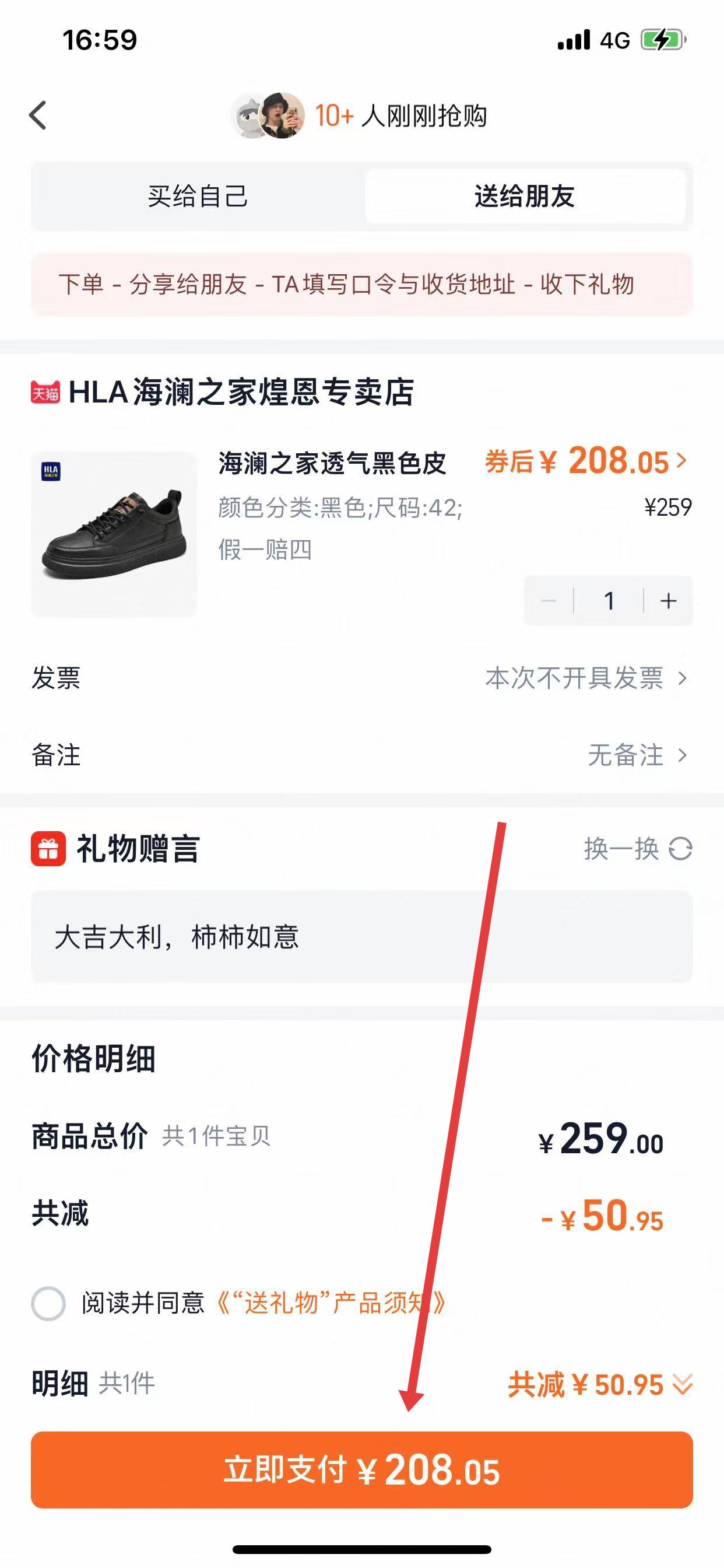
Task: Check the 阅读并同意 agreement box
Action: coord(48,1303)
